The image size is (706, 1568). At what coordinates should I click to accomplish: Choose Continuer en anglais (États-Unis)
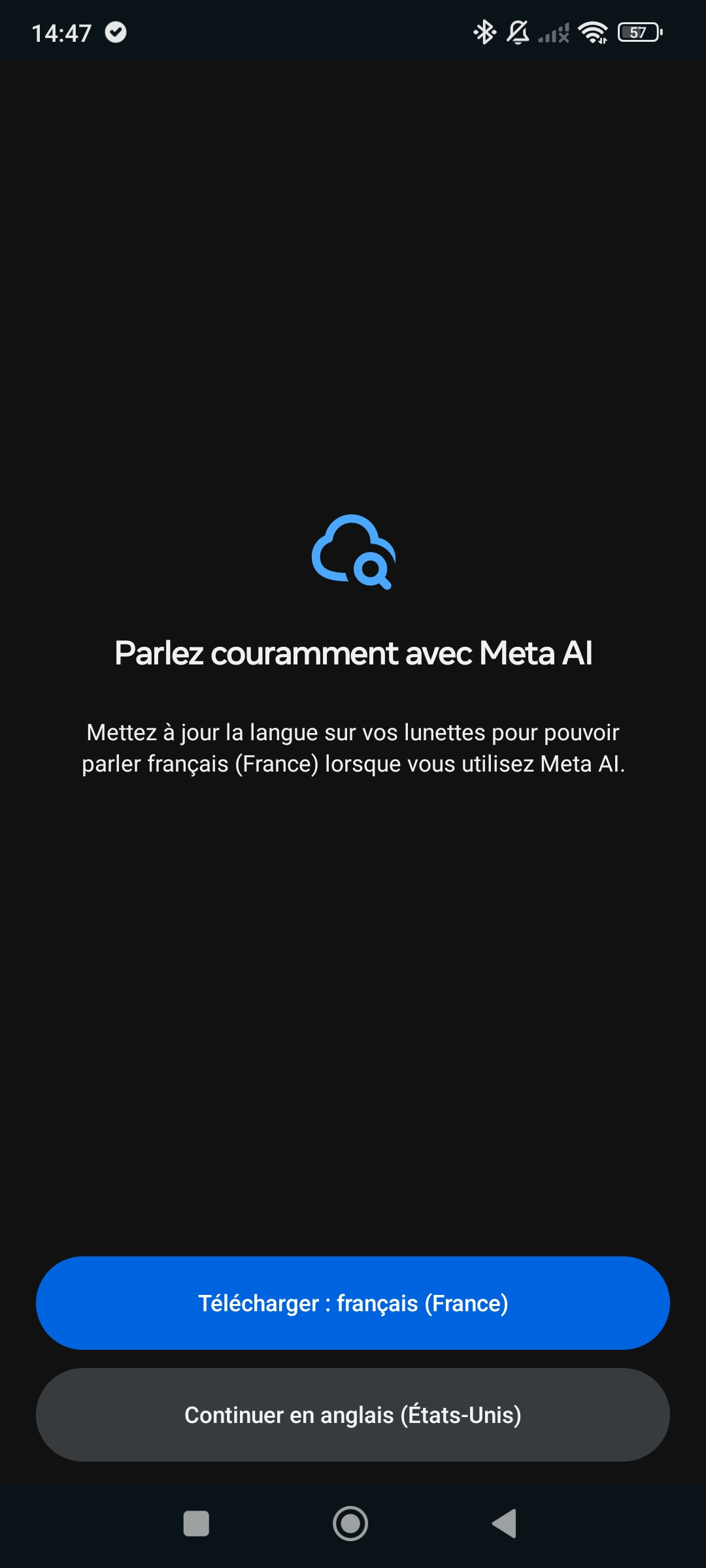(353, 1415)
